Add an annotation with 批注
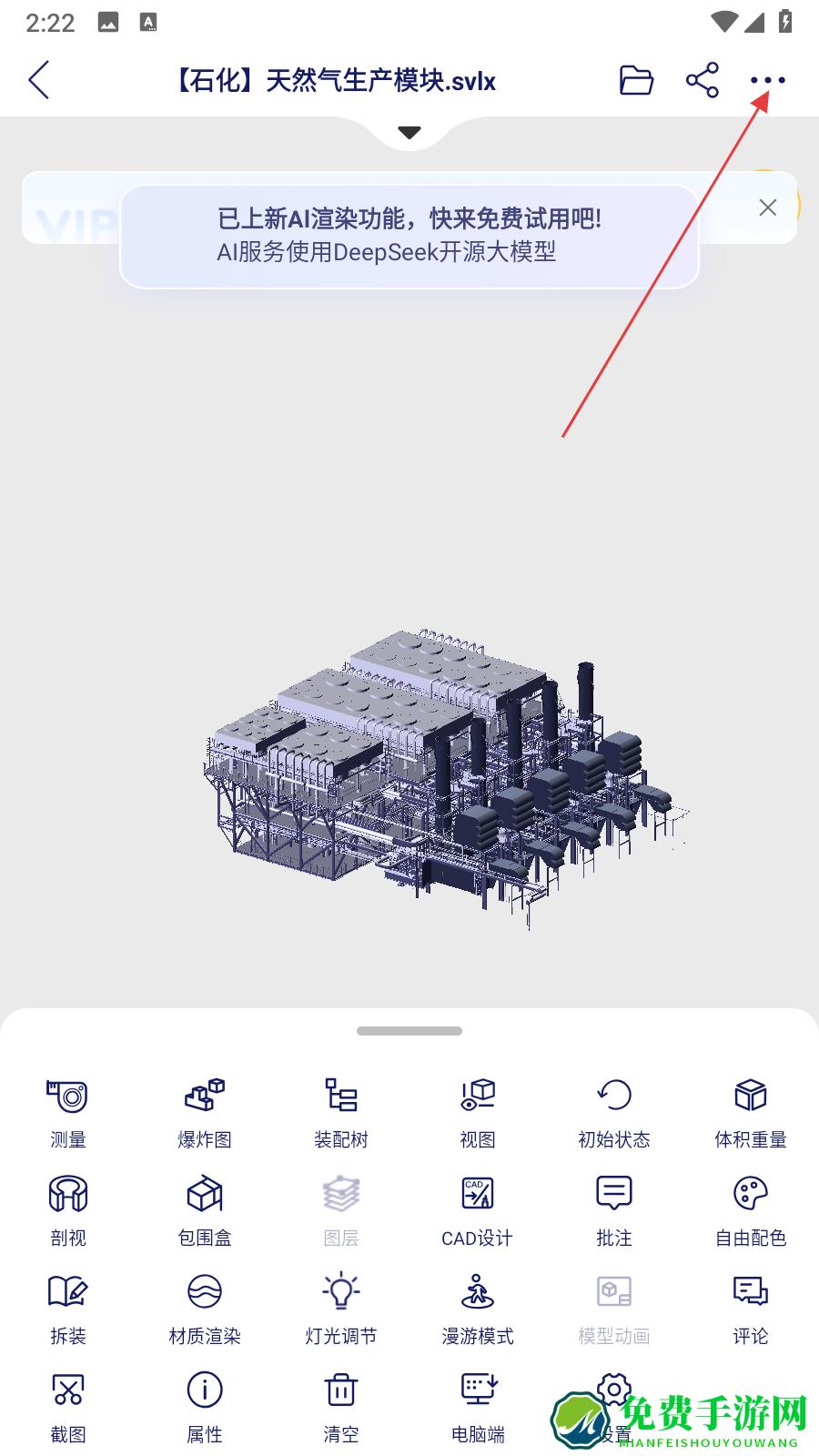Image resolution: width=819 pixels, height=1456 pixels. 614,1208
